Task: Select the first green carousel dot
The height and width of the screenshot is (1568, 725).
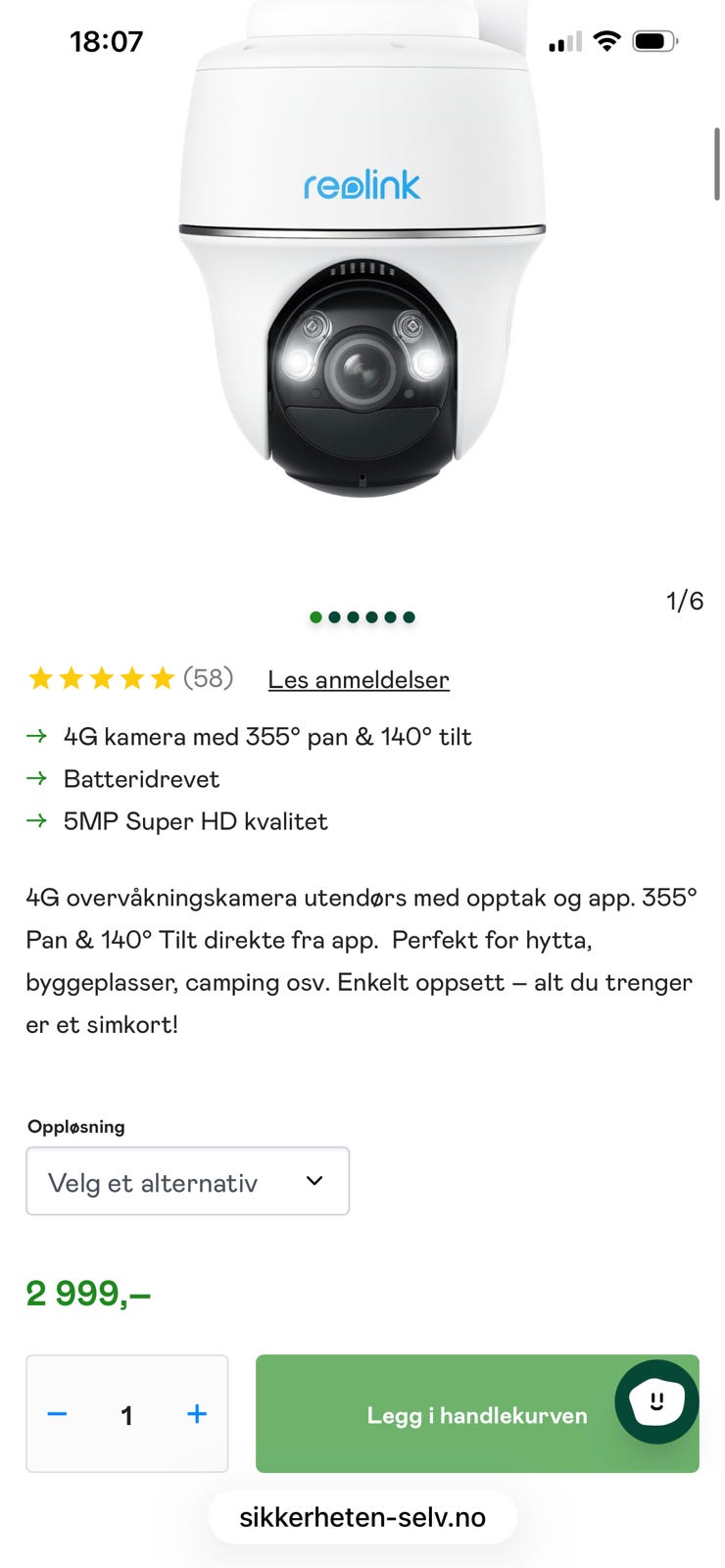Action: click(x=316, y=617)
